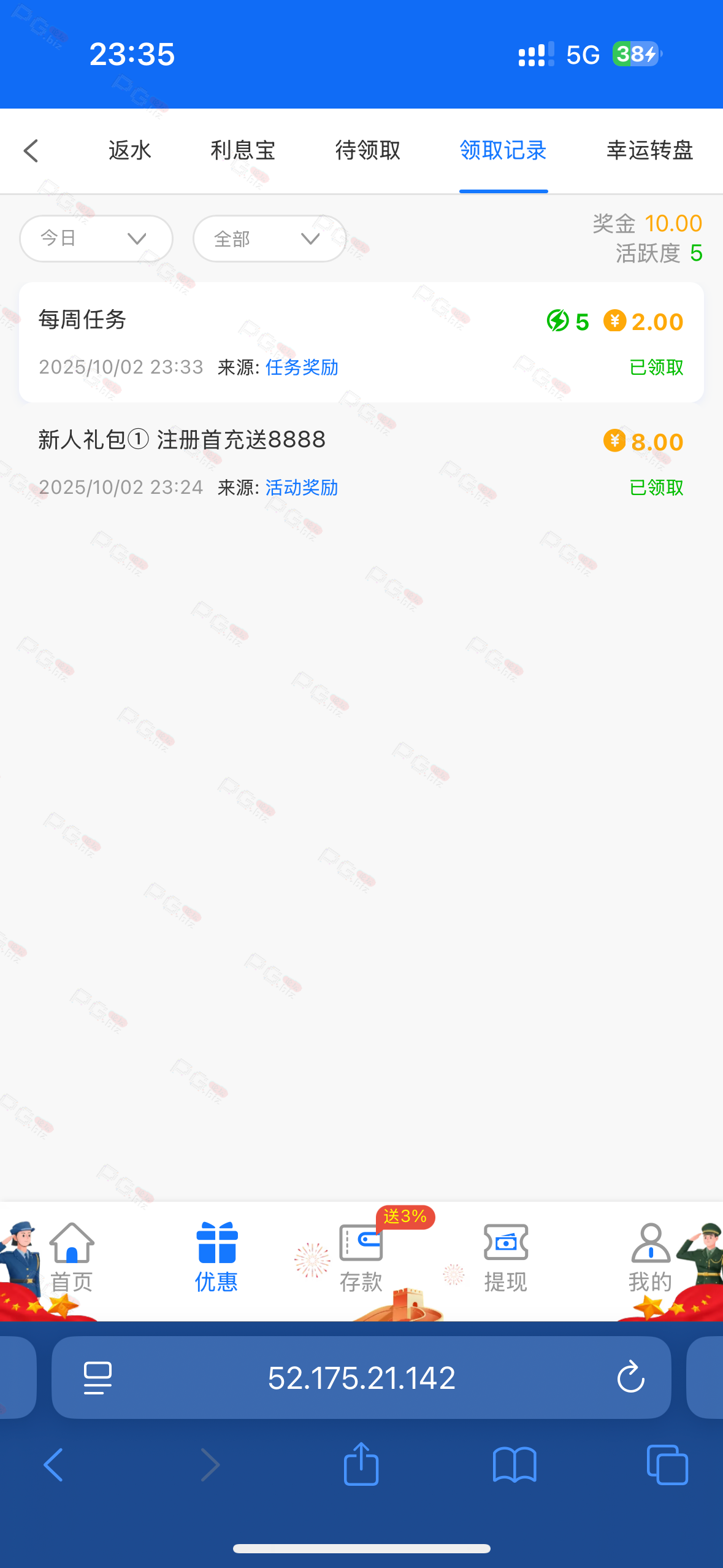Open the 幸运转盘 tab

649,150
